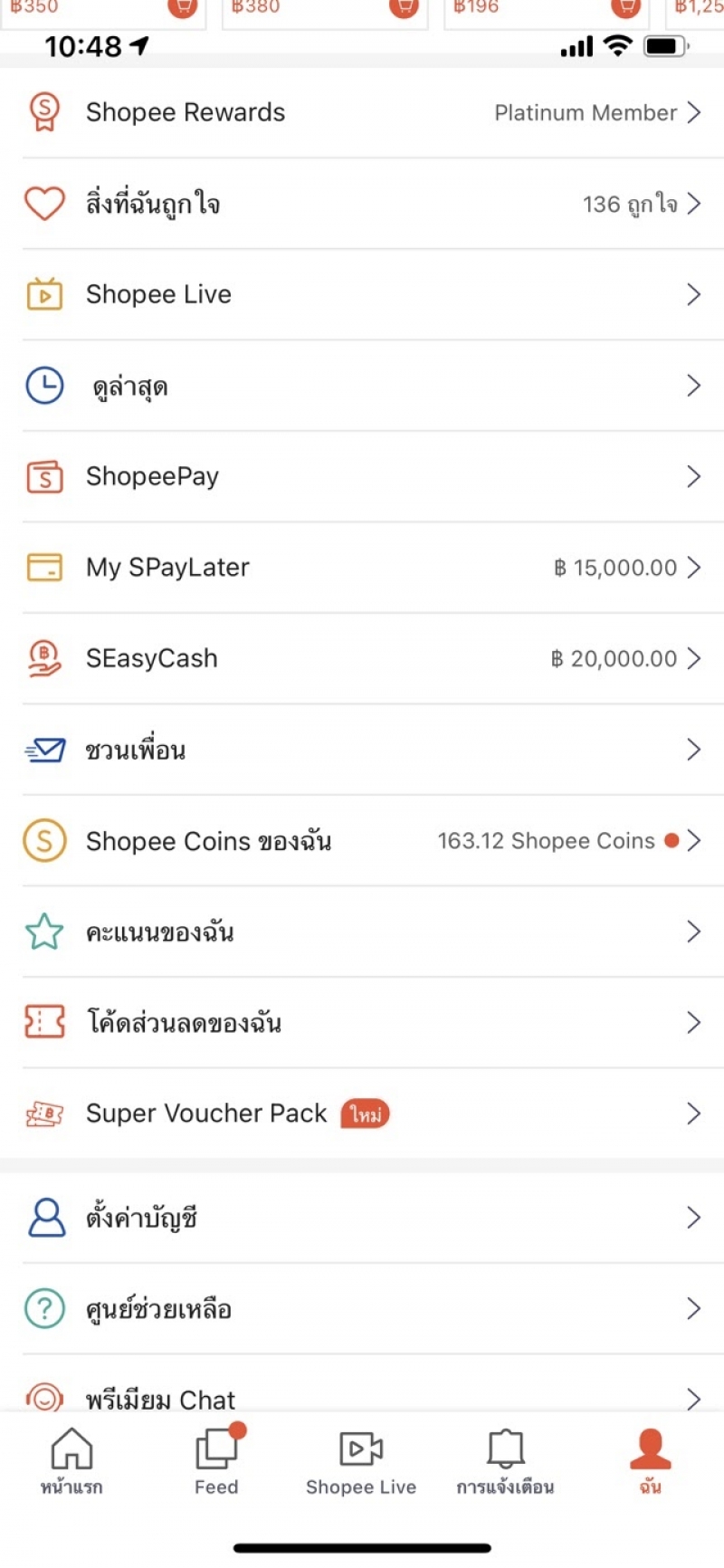The width and height of the screenshot is (724, 1568).
Task: Open My SPayLater
Action: 362,568
